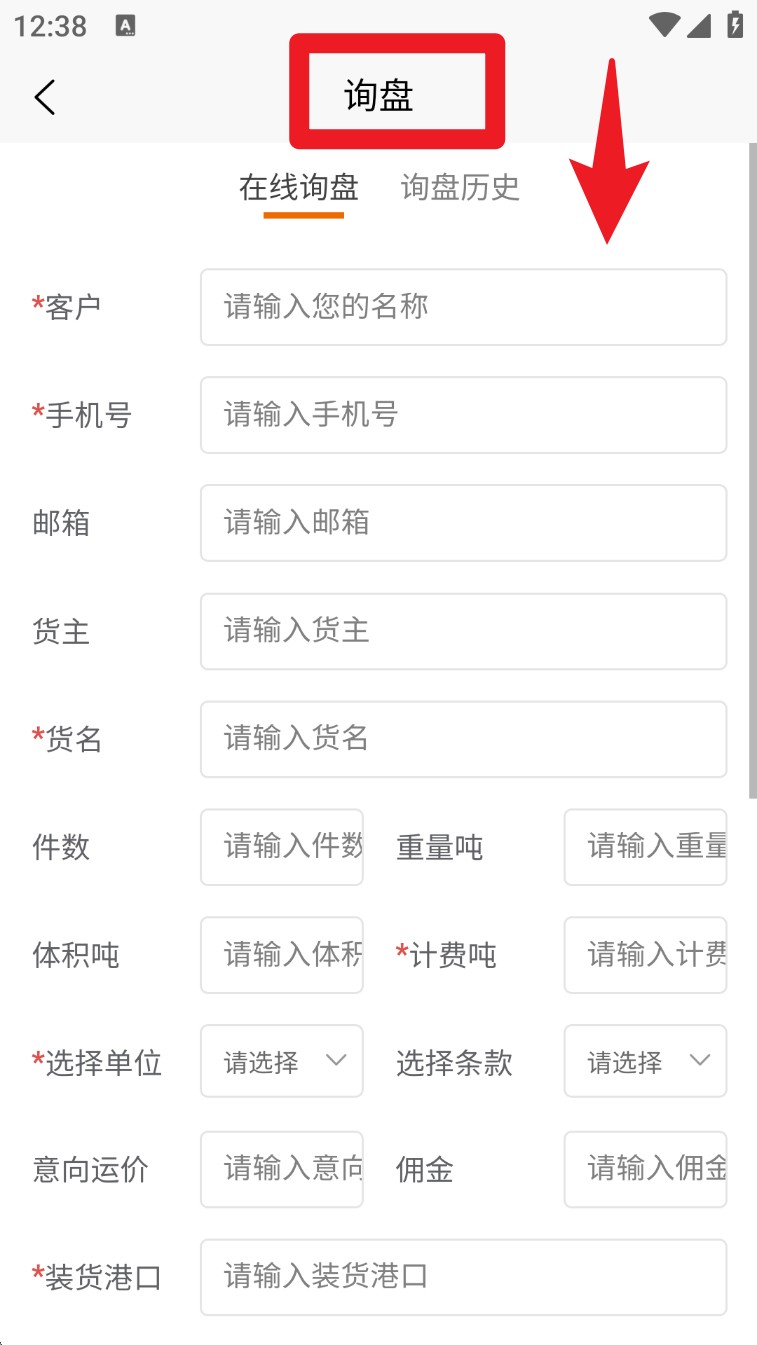Image resolution: width=757 pixels, height=1345 pixels.
Task: Focus the 件数 input field
Action: click(282, 847)
